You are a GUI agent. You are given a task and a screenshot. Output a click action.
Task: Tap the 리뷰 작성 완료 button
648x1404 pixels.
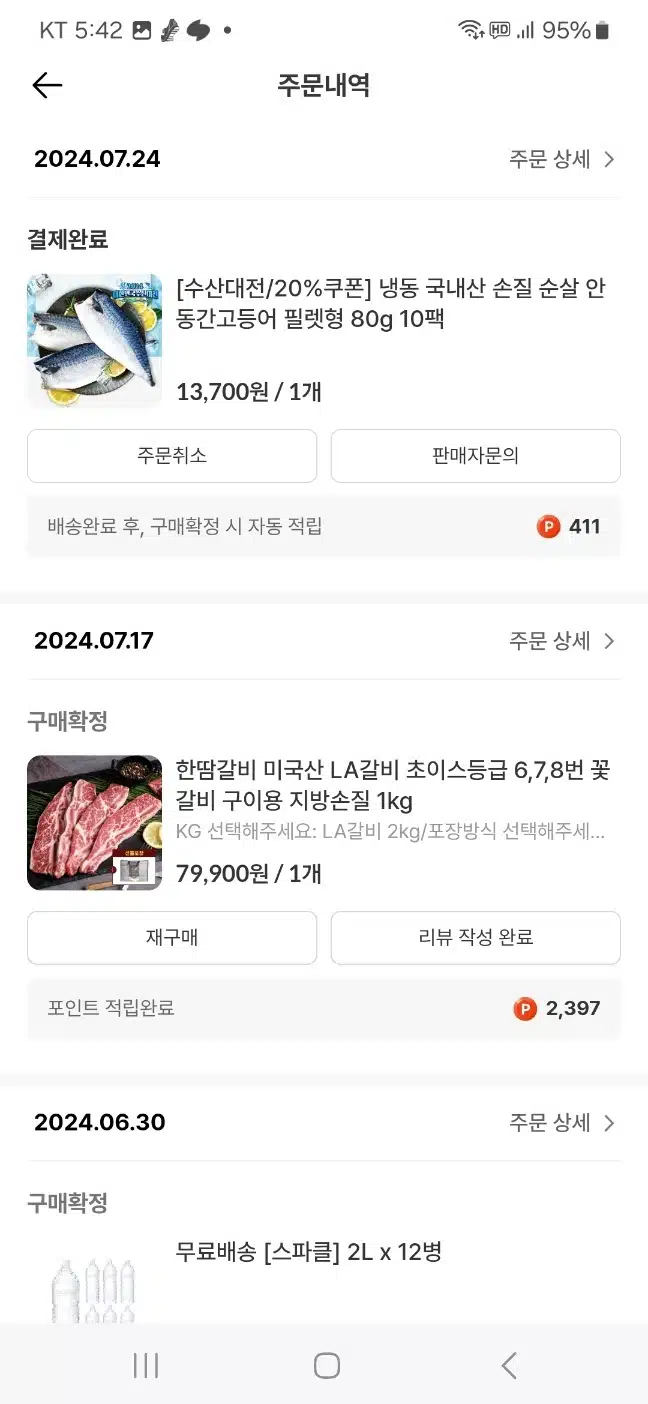pyautogui.click(x=476, y=938)
